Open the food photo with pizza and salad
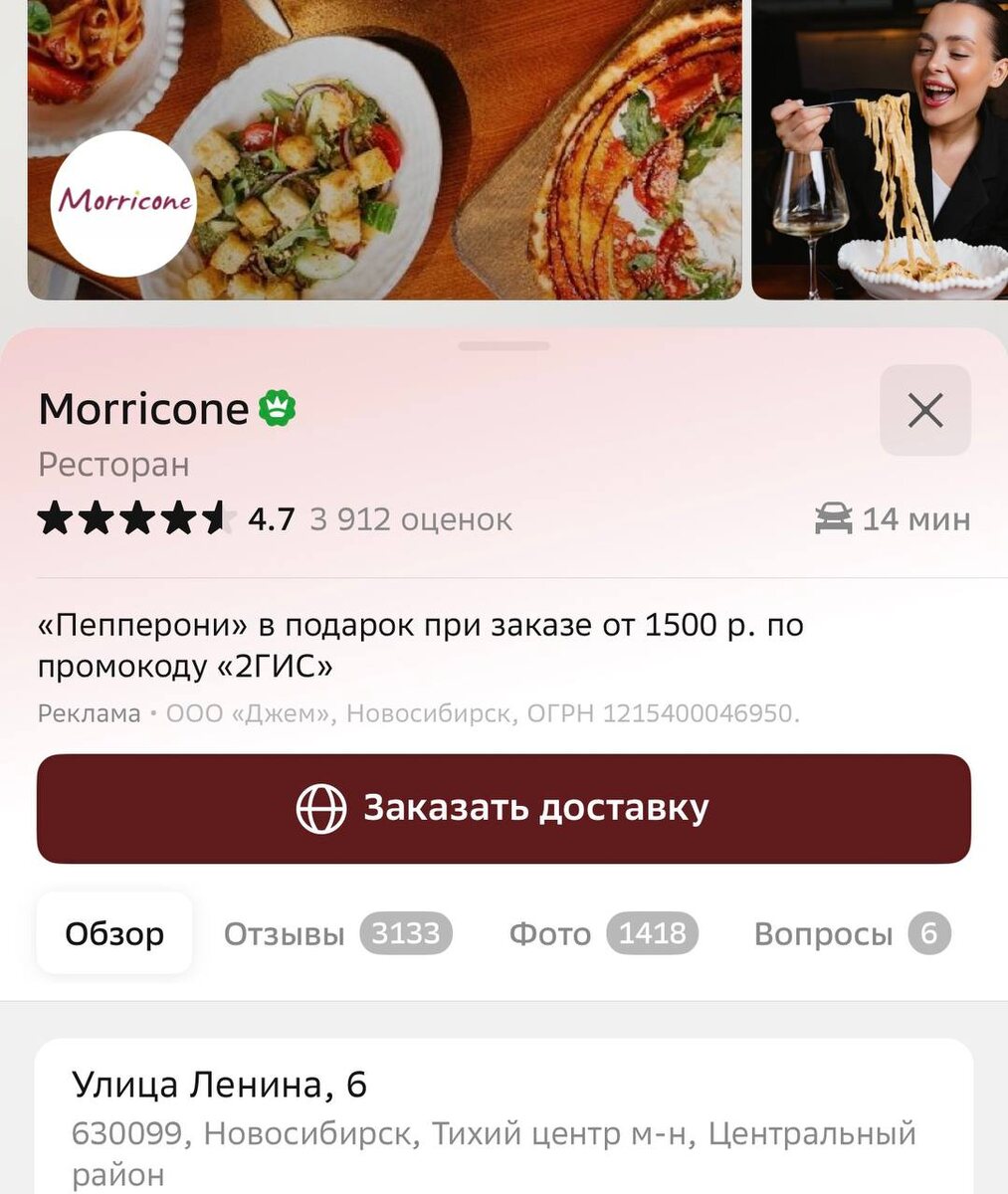This screenshot has height=1194, width=1008. (448, 149)
